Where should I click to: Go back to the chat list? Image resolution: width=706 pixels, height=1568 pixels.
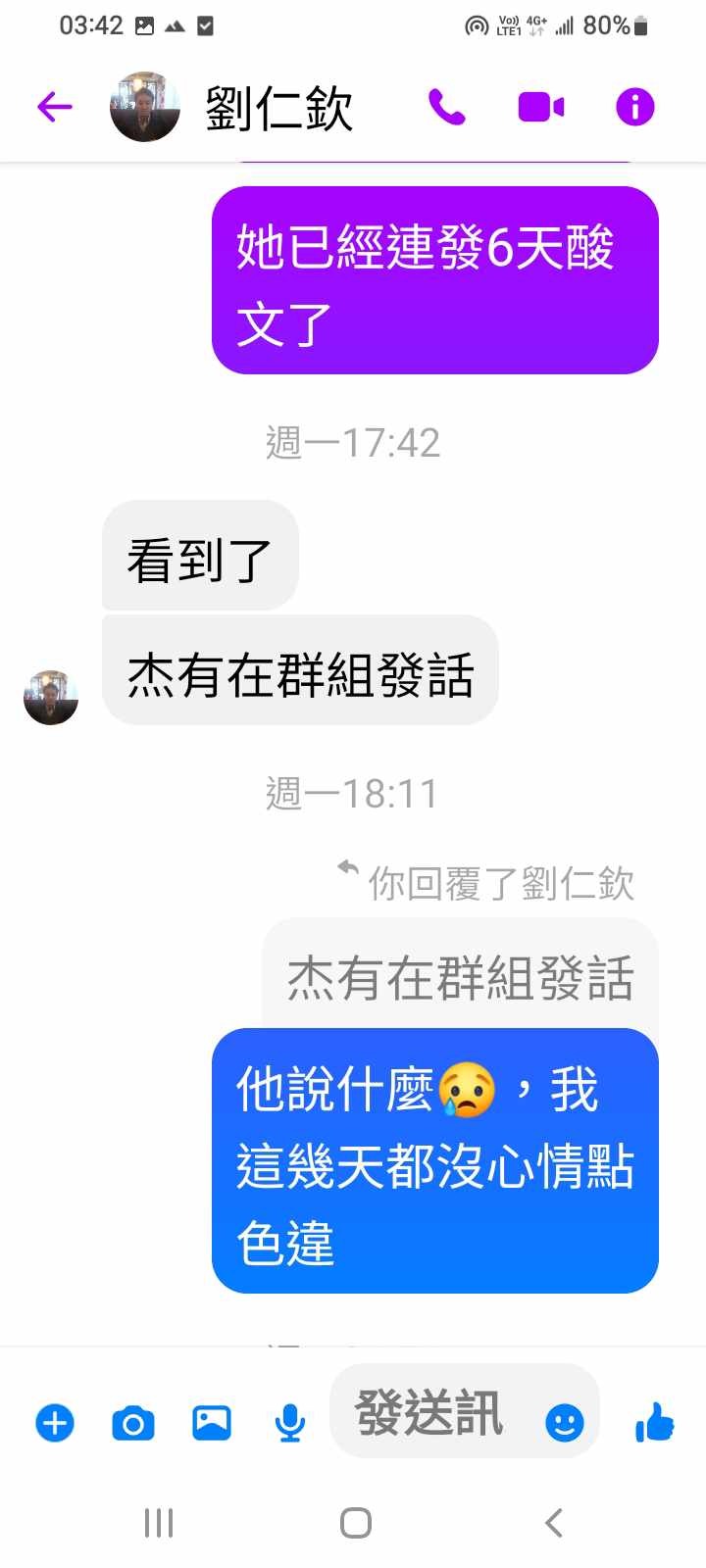click(x=55, y=107)
